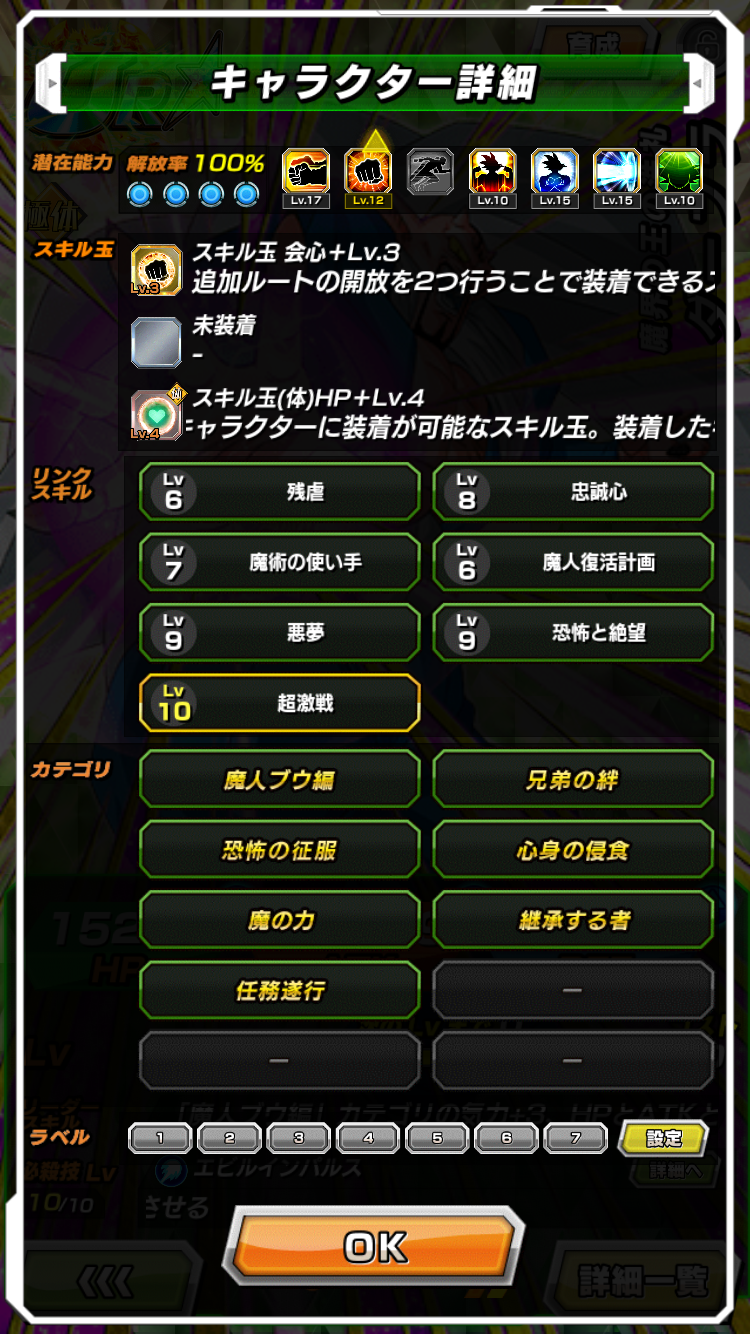This screenshot has width=750, height=1334.
Task: Select label number 4
Action: pos(367,1138)
